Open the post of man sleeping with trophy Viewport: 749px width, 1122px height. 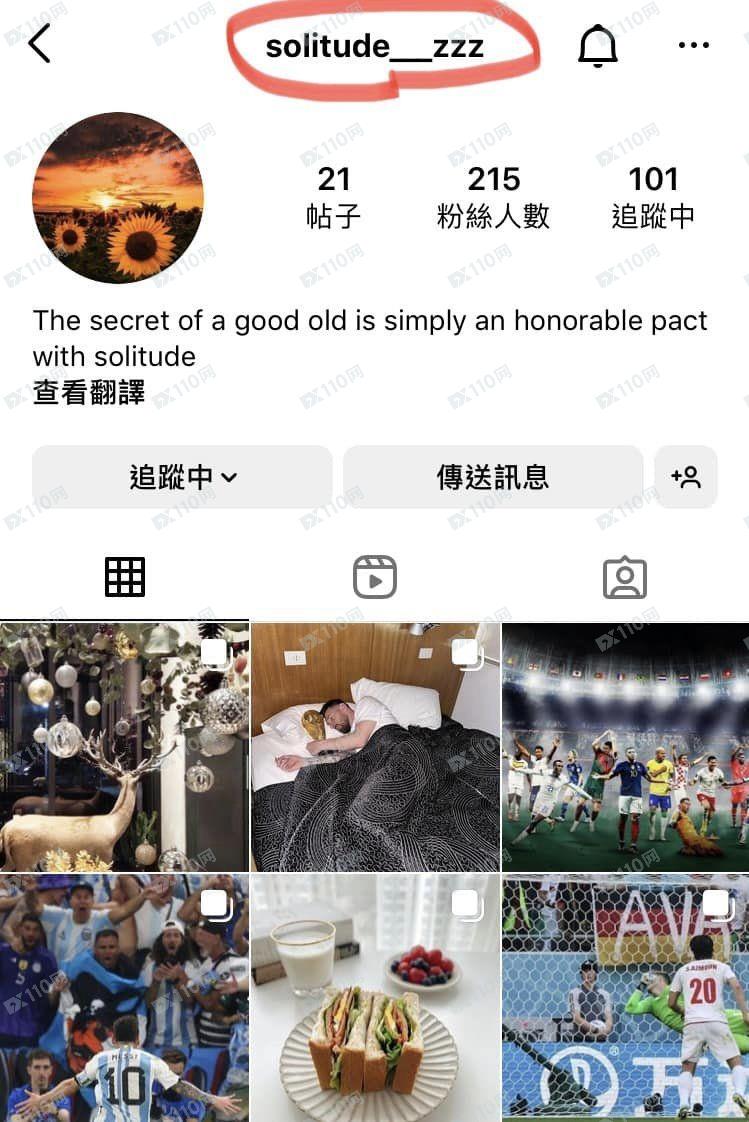coord(375,747)
